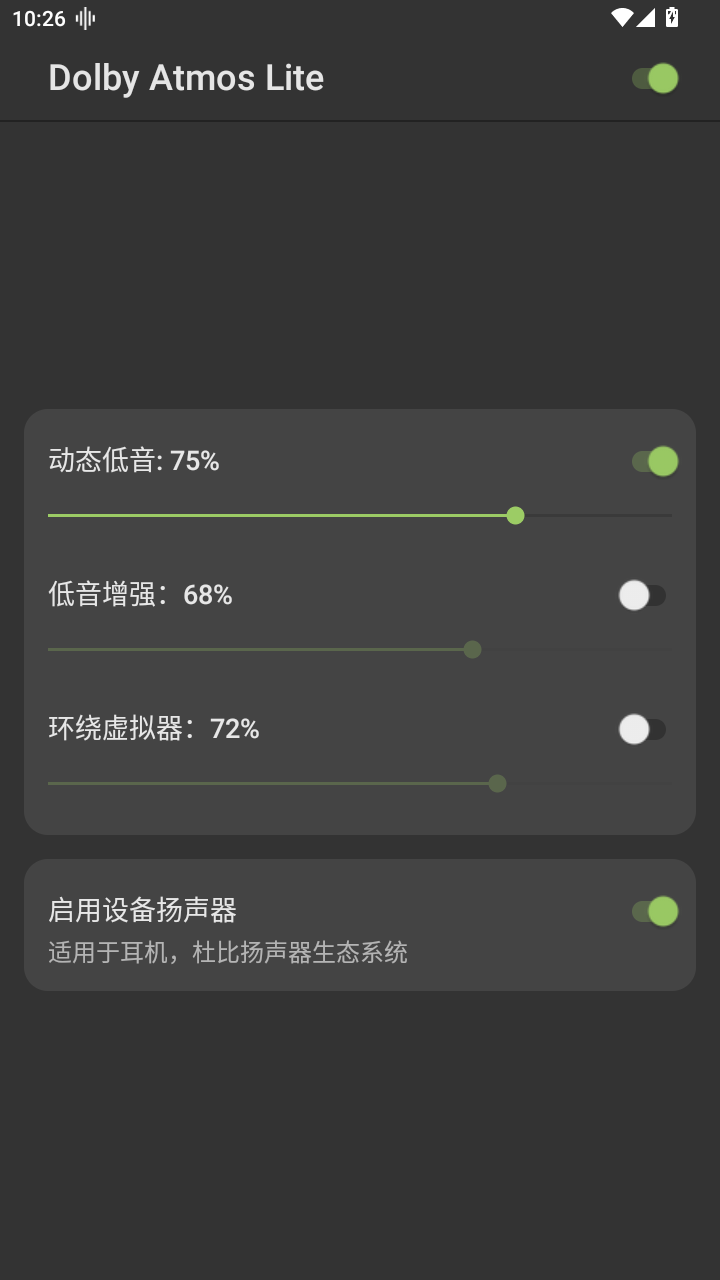Tap the 环绕虚拟器 slider track
Image resolution: width=720 pixels, height=1280 pixels.
(x=360, y=783)
